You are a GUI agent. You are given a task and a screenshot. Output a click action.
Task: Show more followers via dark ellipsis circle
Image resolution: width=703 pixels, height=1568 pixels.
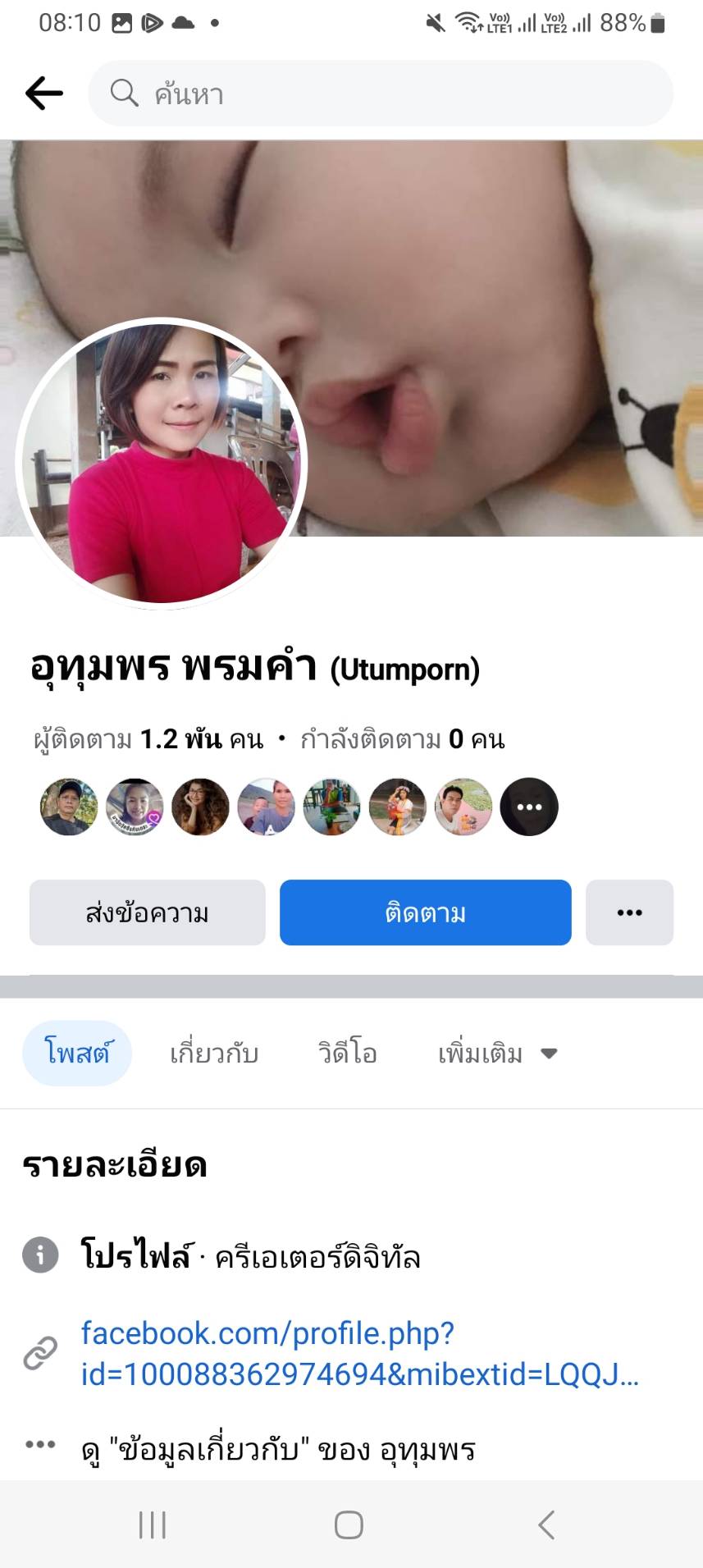point(529,807)
